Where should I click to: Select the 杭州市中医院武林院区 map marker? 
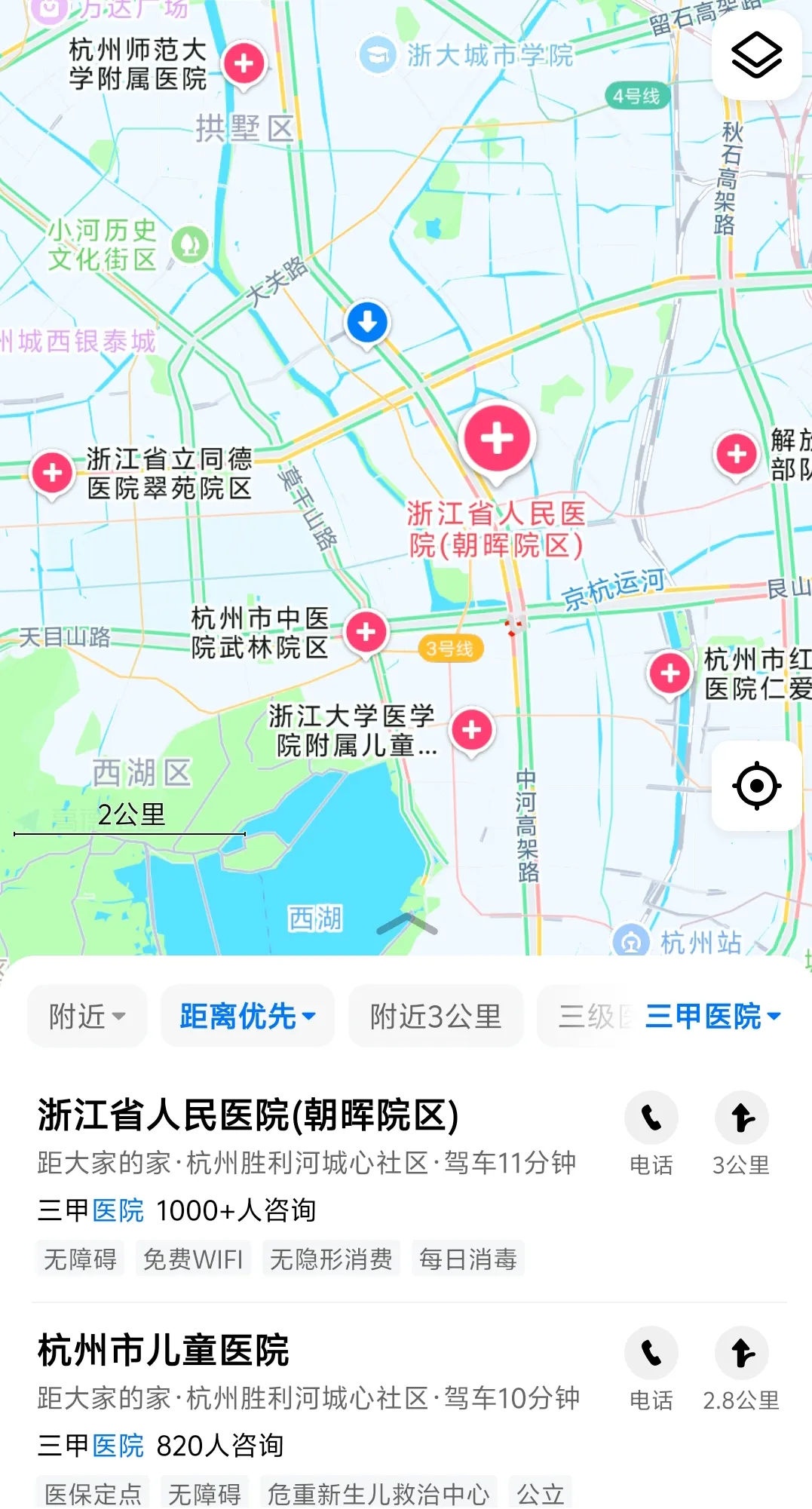(x=366, y=632)
